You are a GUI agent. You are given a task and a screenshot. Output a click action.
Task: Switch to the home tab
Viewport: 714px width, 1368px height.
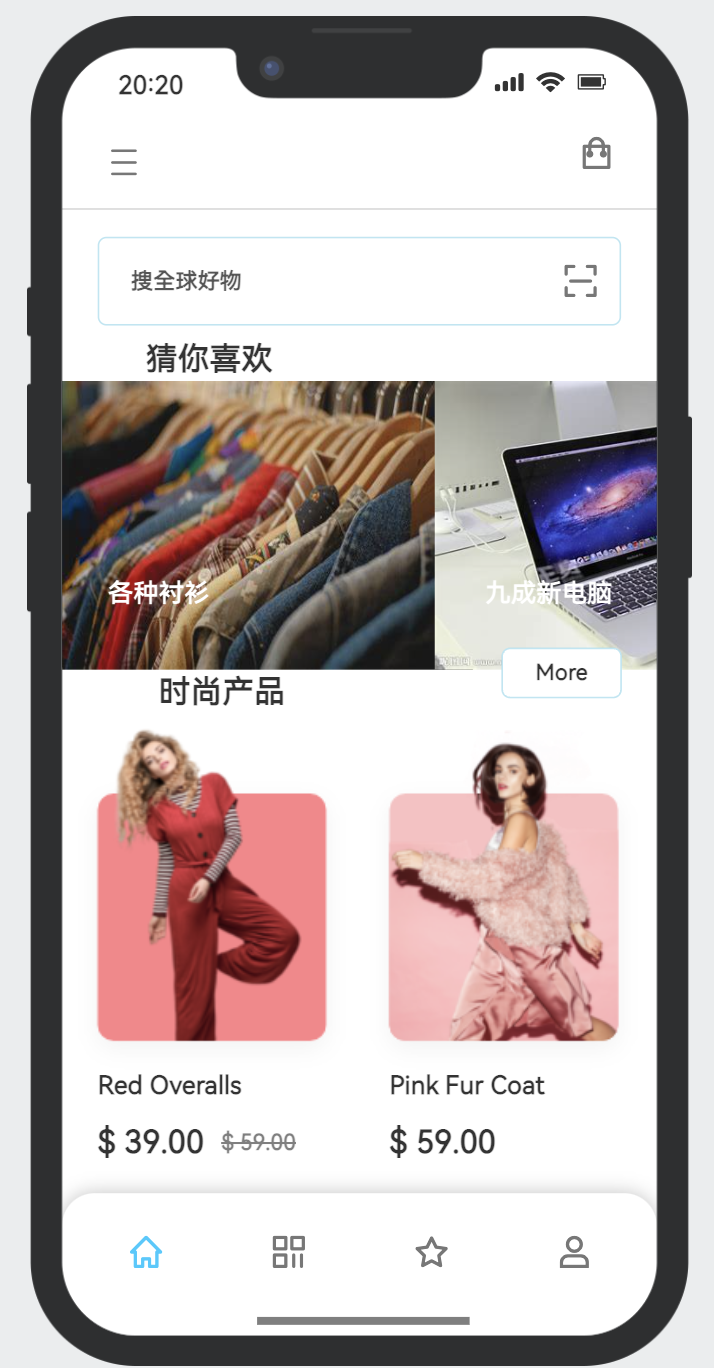pyautogui.click(x=146, y=1252)
